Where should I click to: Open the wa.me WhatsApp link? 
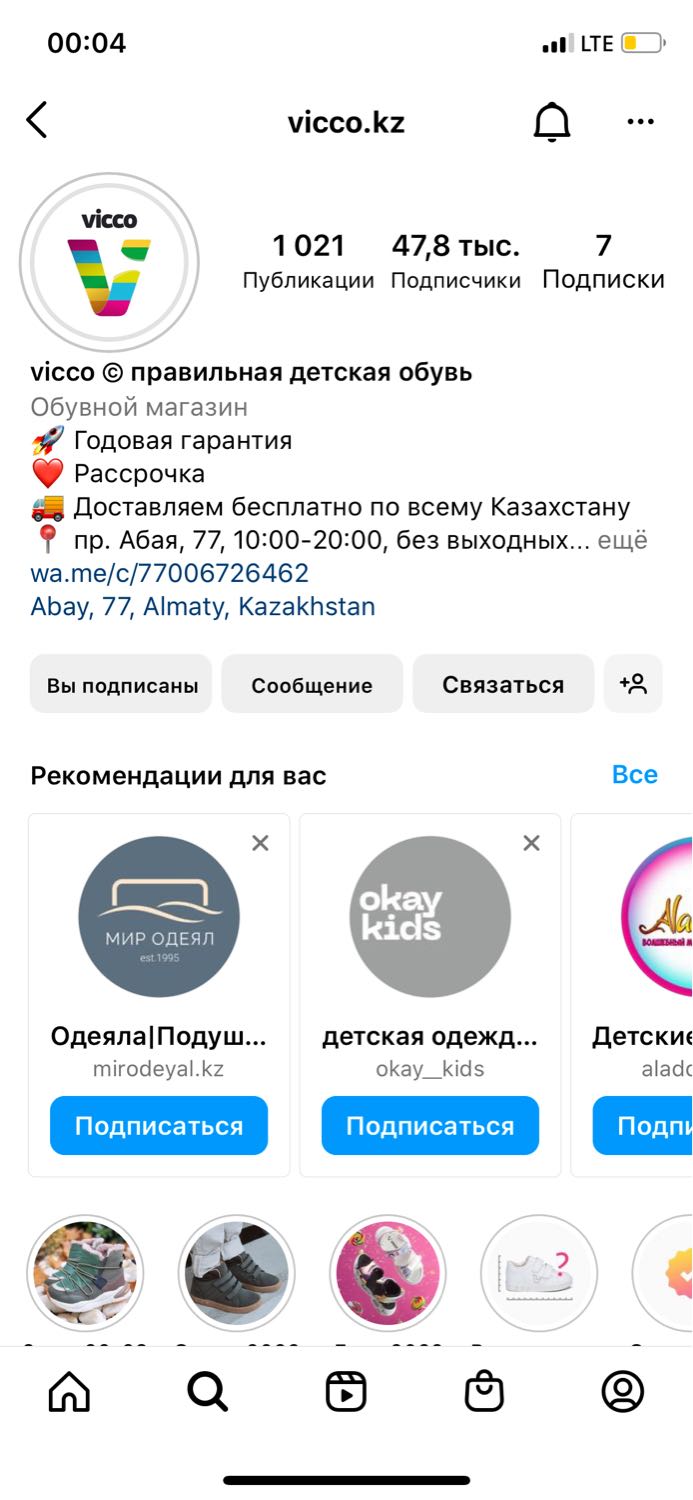(170, 573)
